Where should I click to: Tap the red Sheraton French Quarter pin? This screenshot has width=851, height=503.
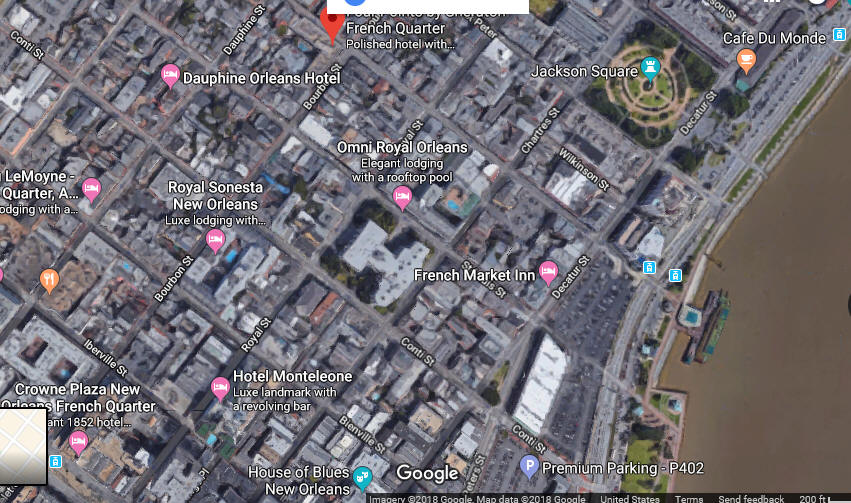[x=333, y=24]
